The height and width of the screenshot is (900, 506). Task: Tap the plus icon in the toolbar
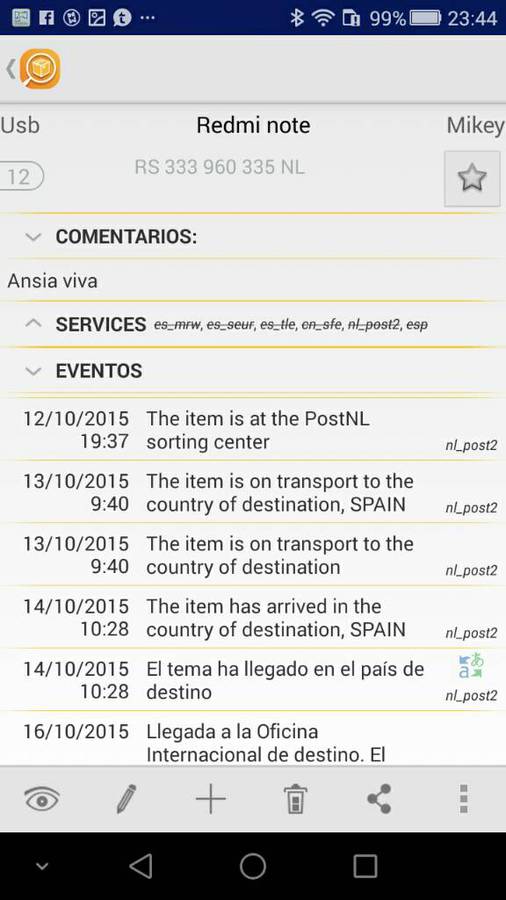pyautogui.click(x=211, y=799)
